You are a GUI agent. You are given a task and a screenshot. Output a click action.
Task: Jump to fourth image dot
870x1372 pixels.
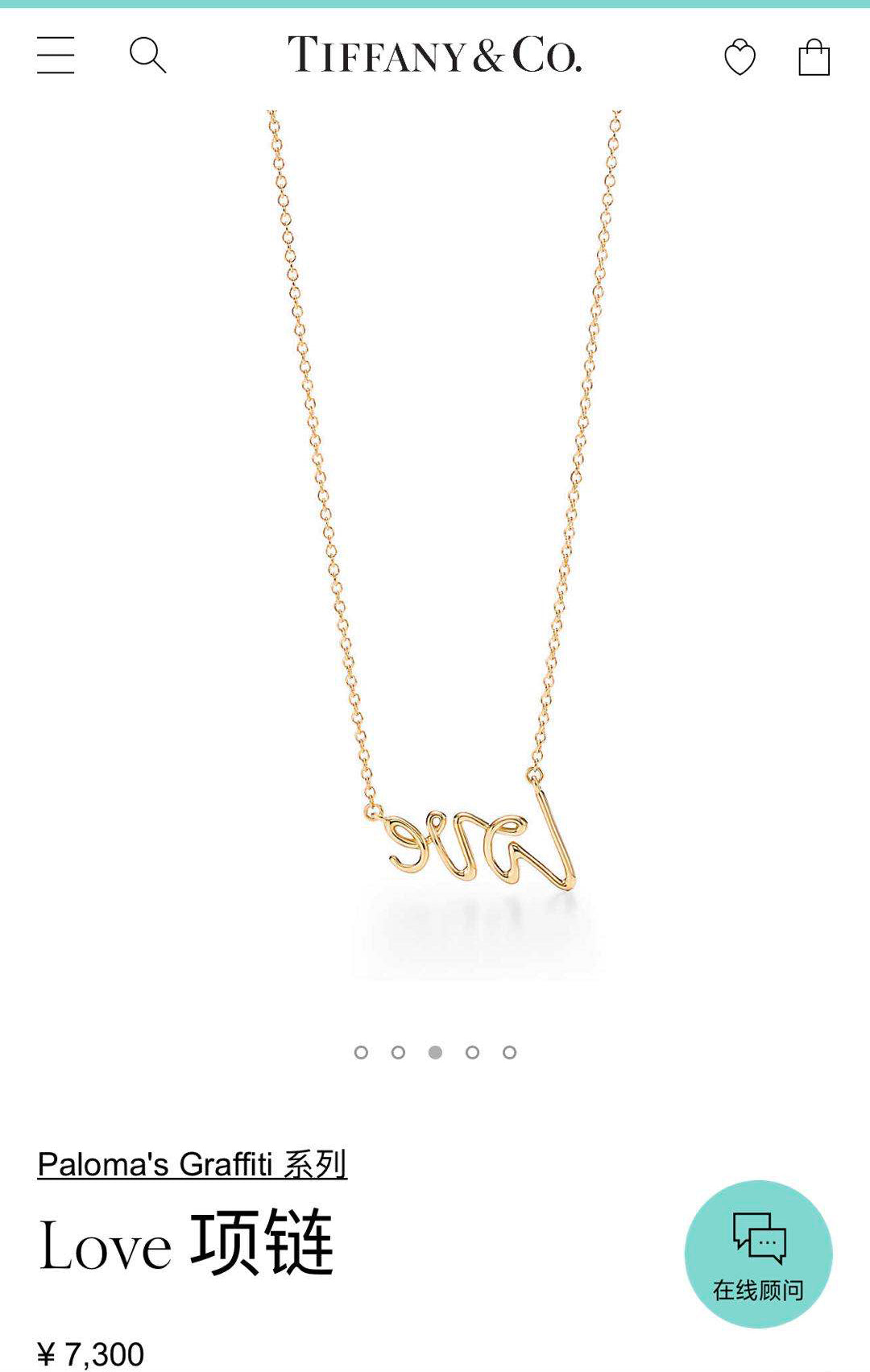(472, 1052)
